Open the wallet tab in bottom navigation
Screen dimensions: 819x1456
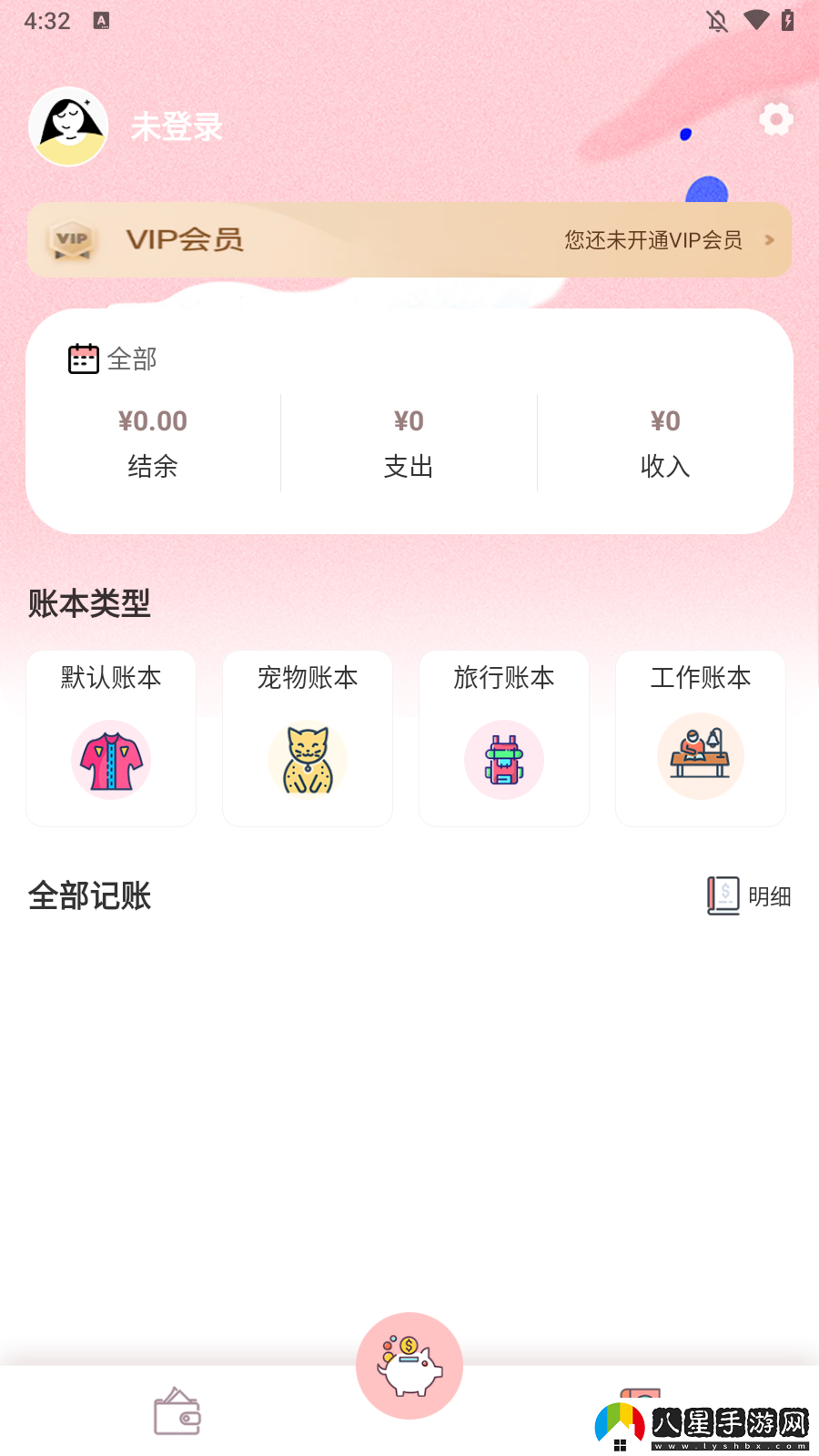pyautogui.click(x=177, y=1410)
